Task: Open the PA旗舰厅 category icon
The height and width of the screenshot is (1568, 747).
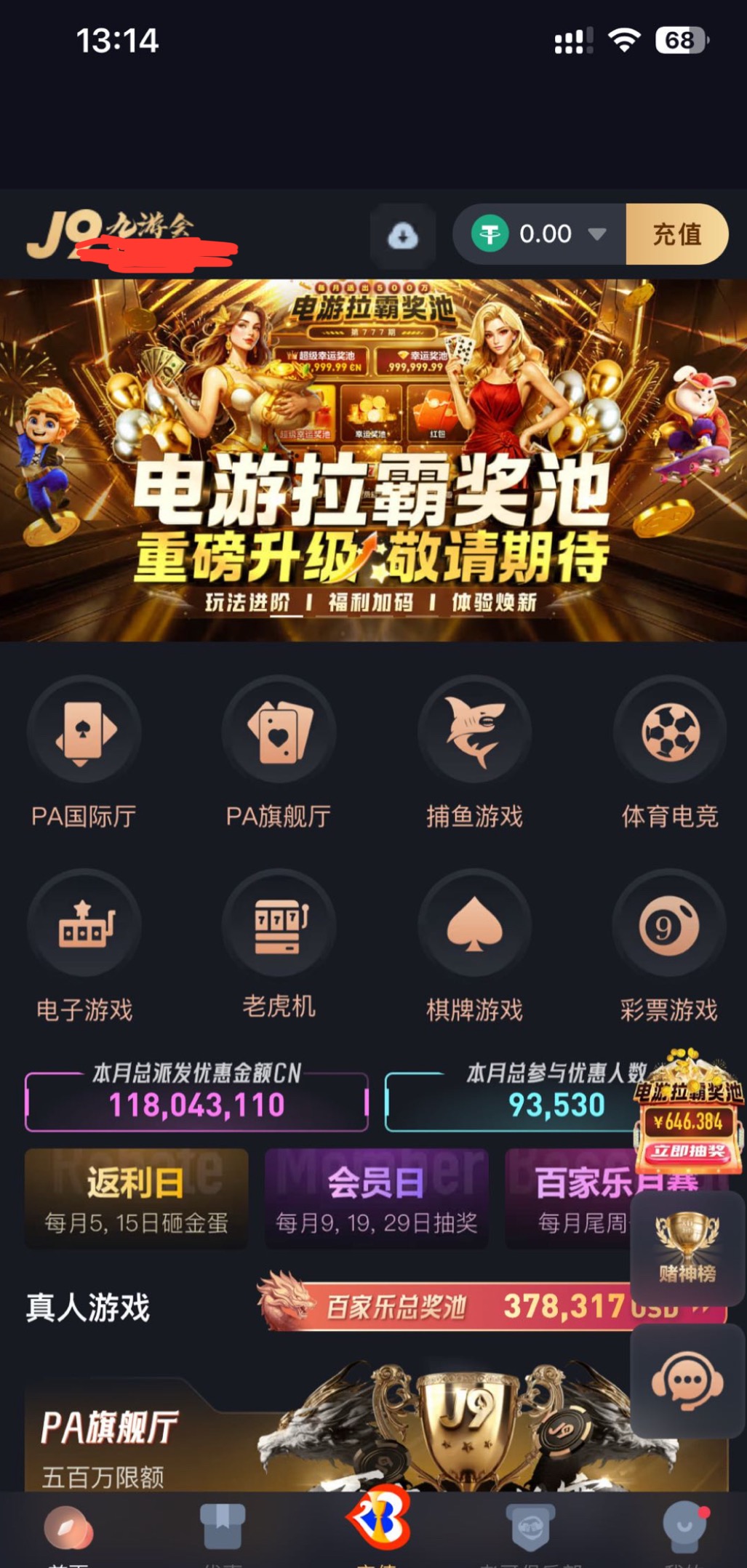Action: point(279,730)
